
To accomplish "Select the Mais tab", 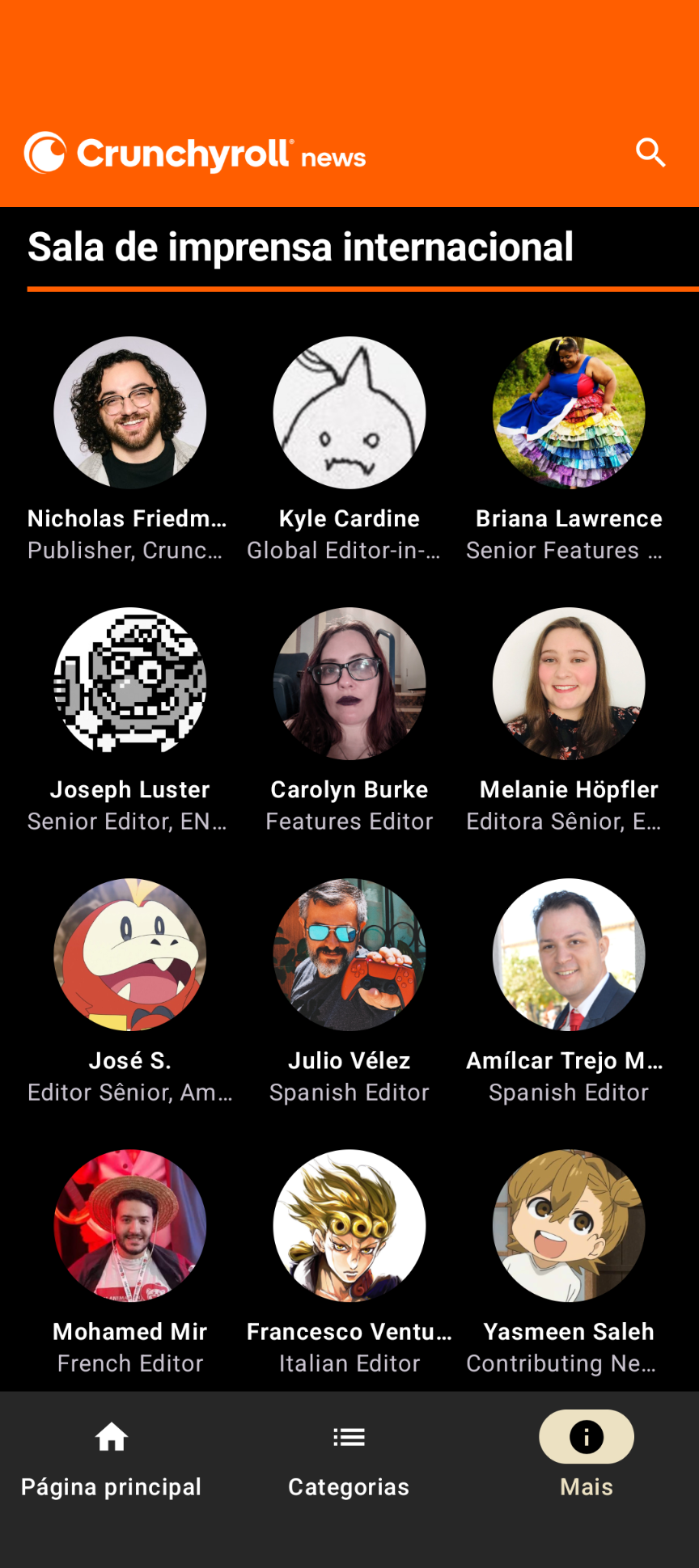I will pyautogui.click(x=587, y=1460).
